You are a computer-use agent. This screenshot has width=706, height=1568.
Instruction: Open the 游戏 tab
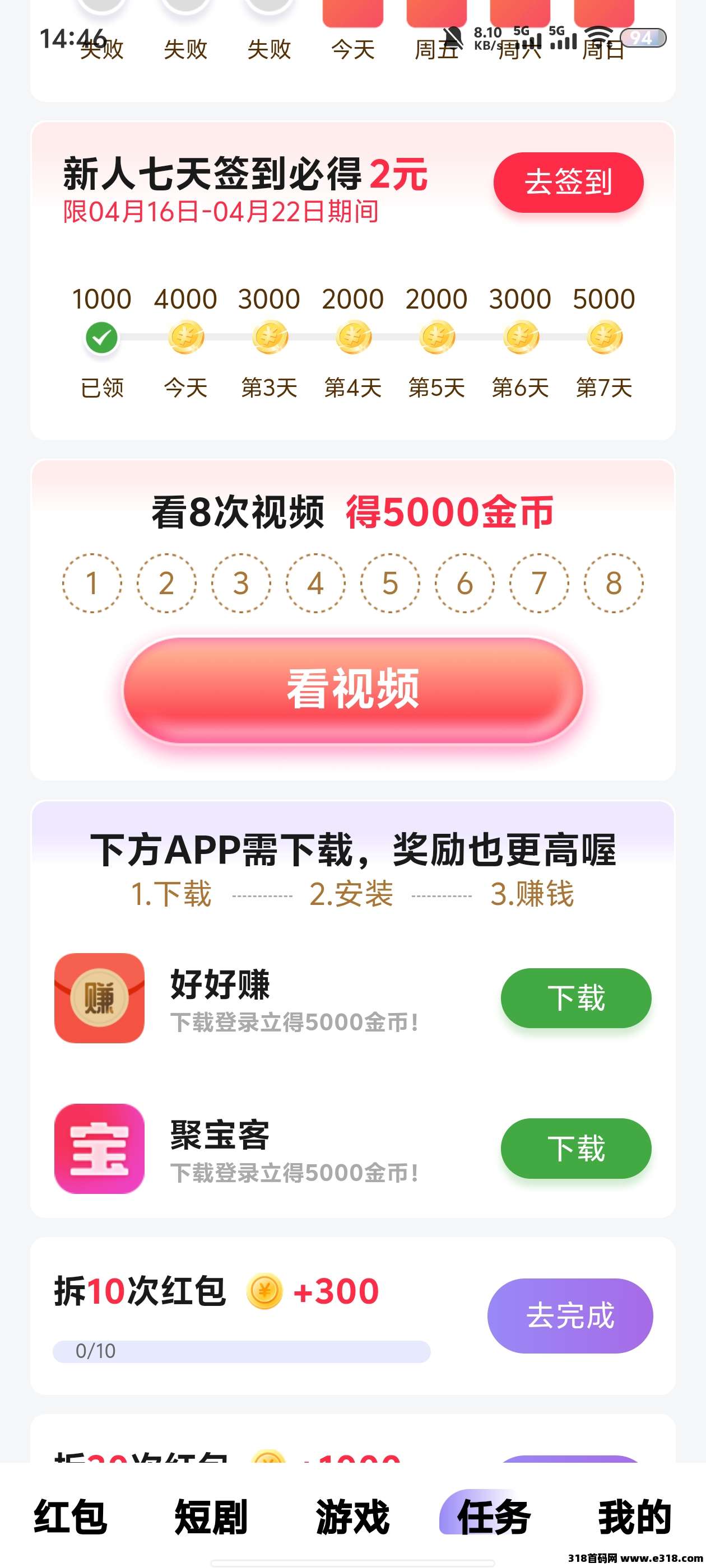point(352,1516)
